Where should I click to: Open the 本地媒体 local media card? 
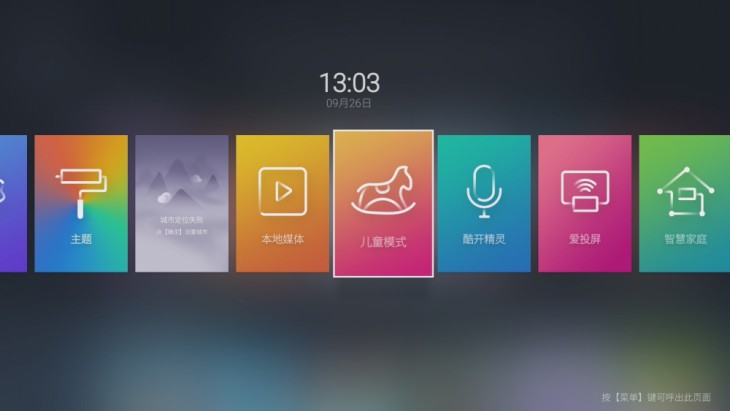[x=282, y=203]
